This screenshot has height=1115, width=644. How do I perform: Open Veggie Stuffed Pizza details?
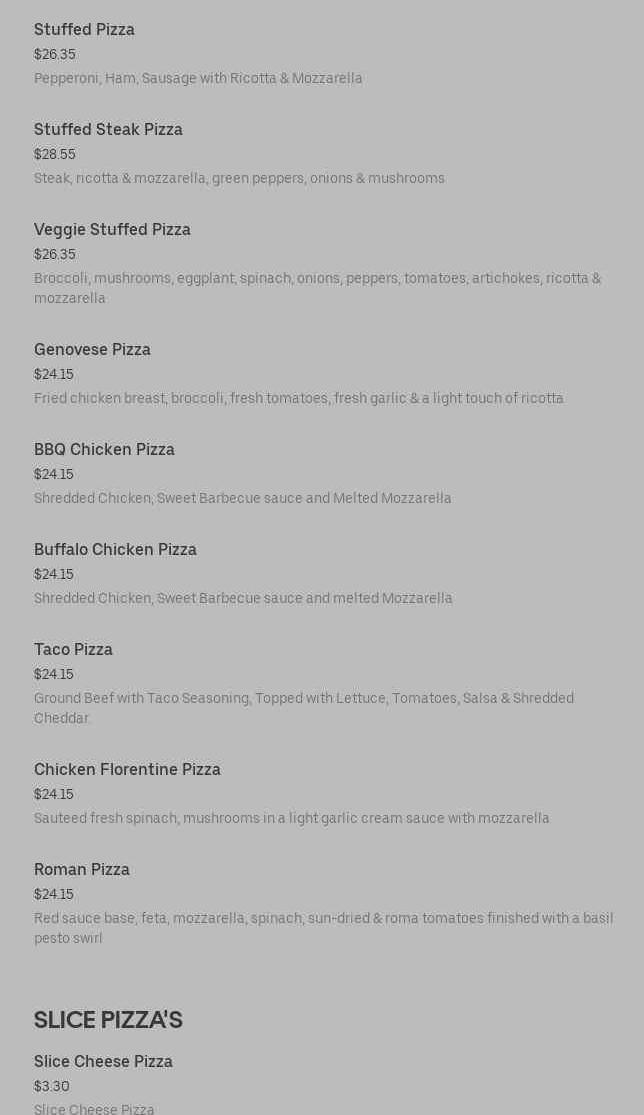(x=322, y=263)
